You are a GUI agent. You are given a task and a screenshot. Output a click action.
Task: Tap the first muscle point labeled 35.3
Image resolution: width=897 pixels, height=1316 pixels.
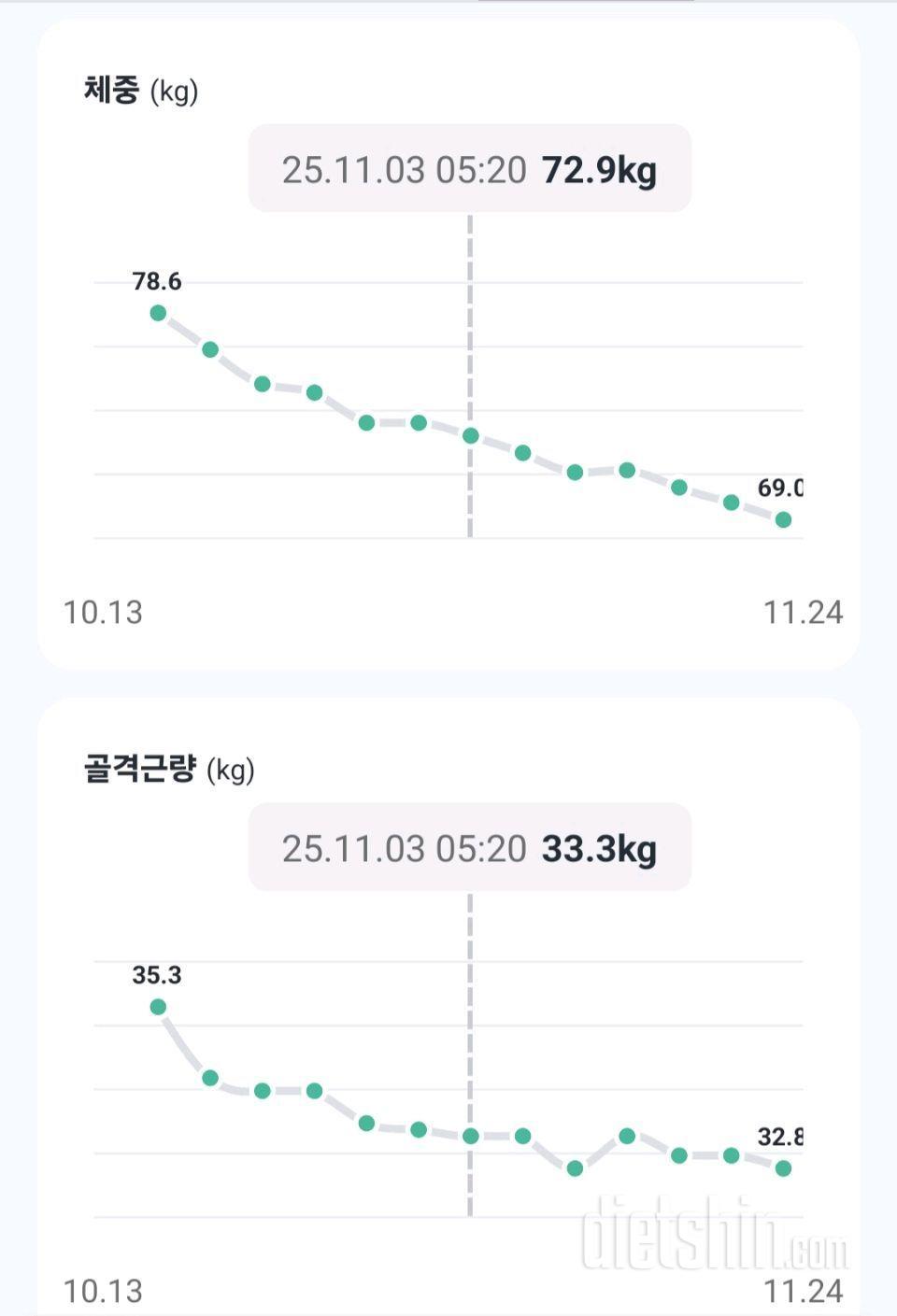(x=157, y=1006)
